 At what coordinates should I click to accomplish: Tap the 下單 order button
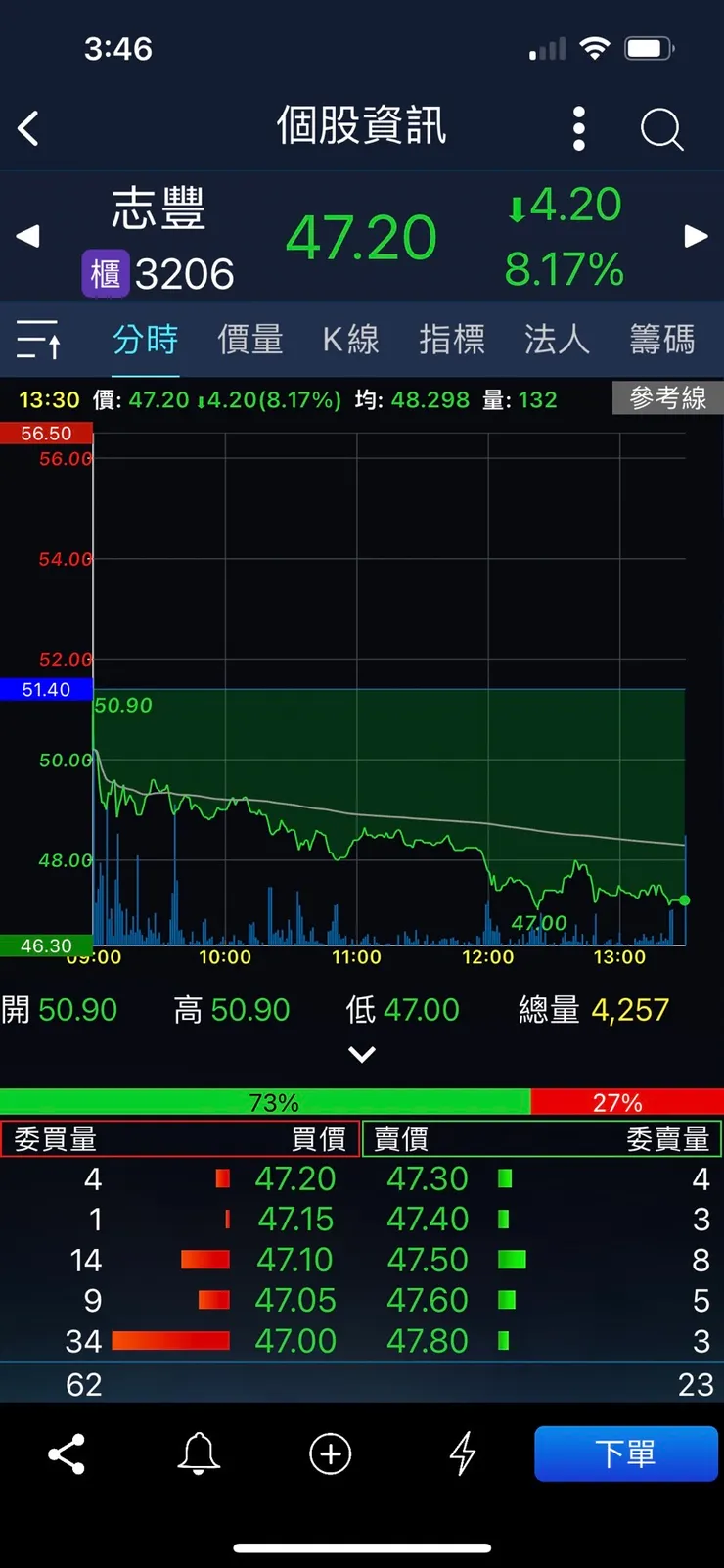[626, 1454]
